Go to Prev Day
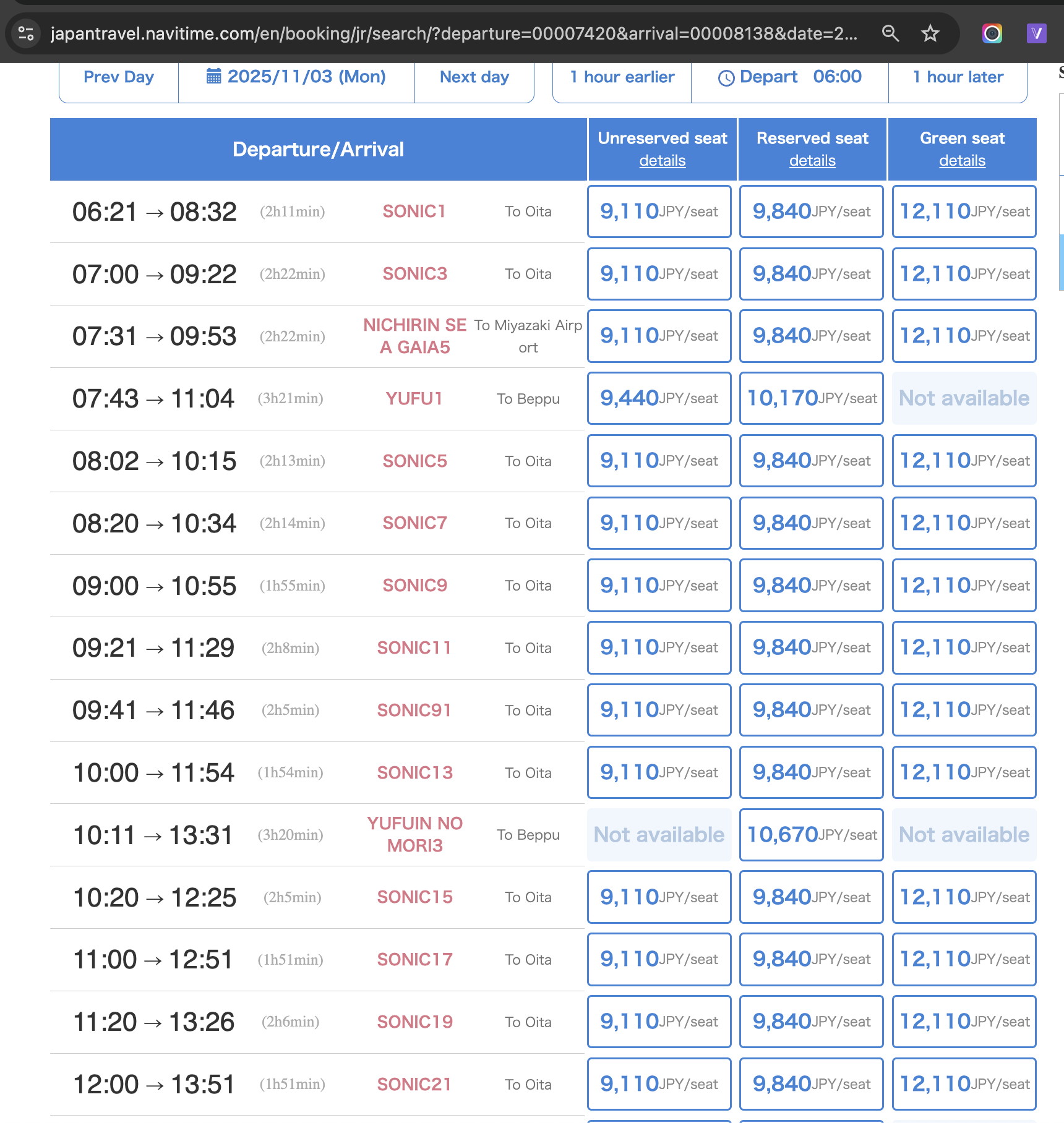Screen dimensions: 1064x1123 (x=118, y=77)
